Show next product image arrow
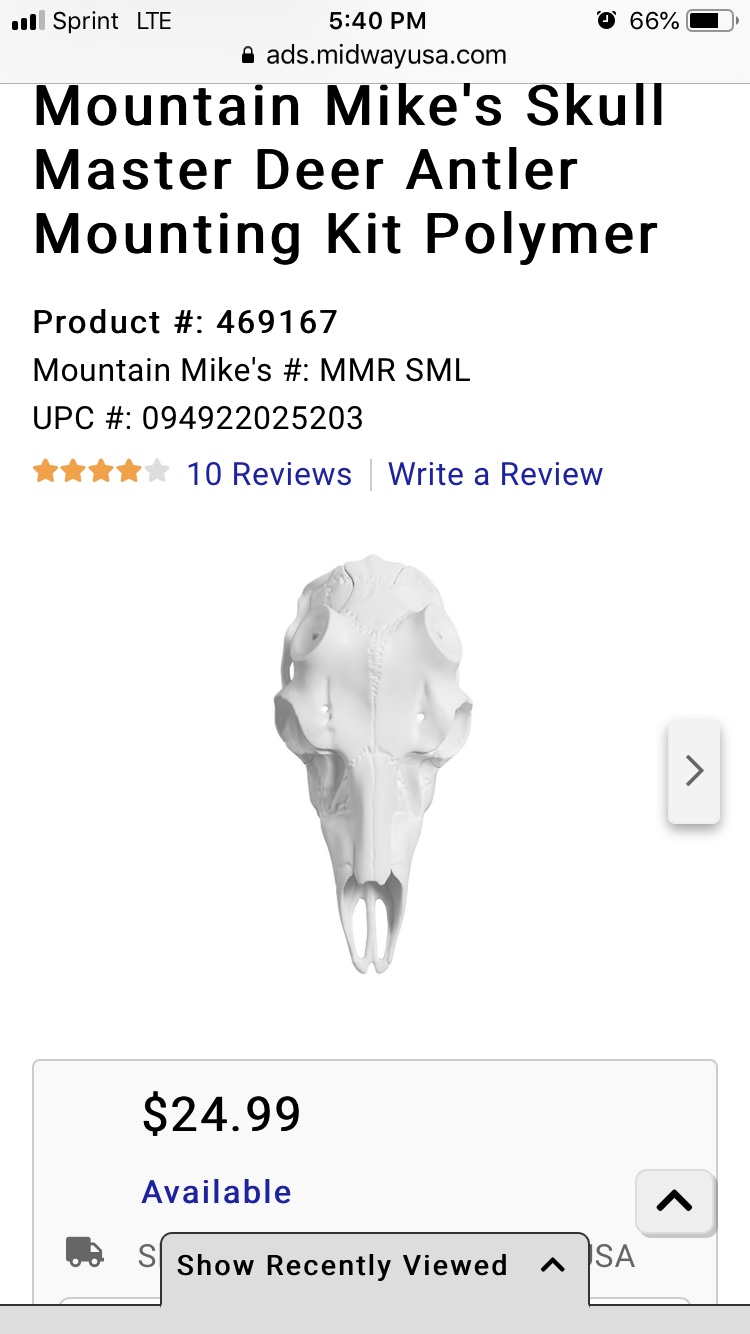Screen dimensions: 750x1334 694,771
